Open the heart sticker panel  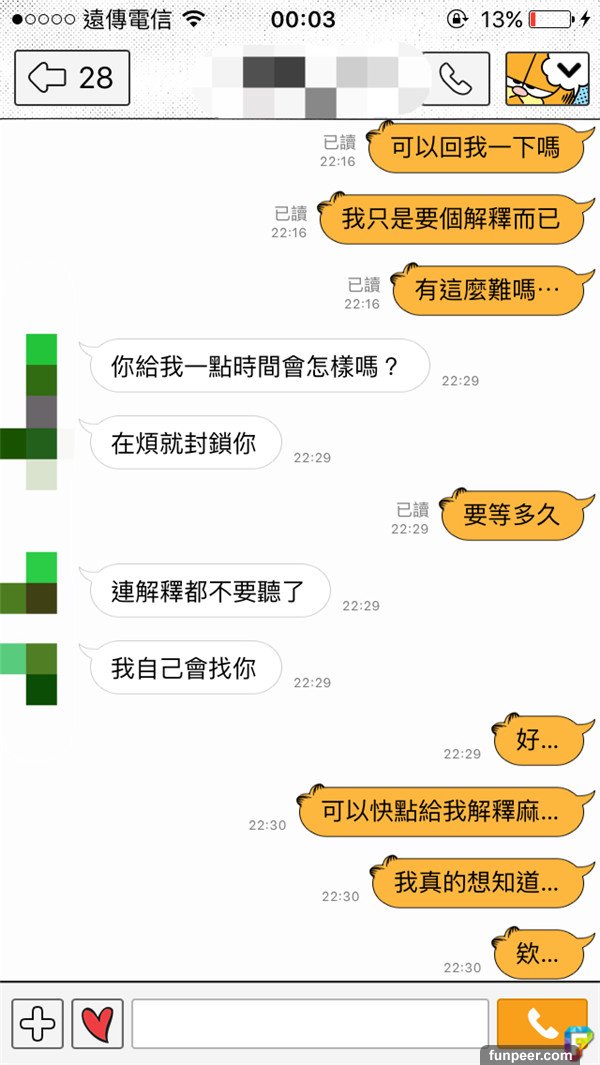(97, 1023)
